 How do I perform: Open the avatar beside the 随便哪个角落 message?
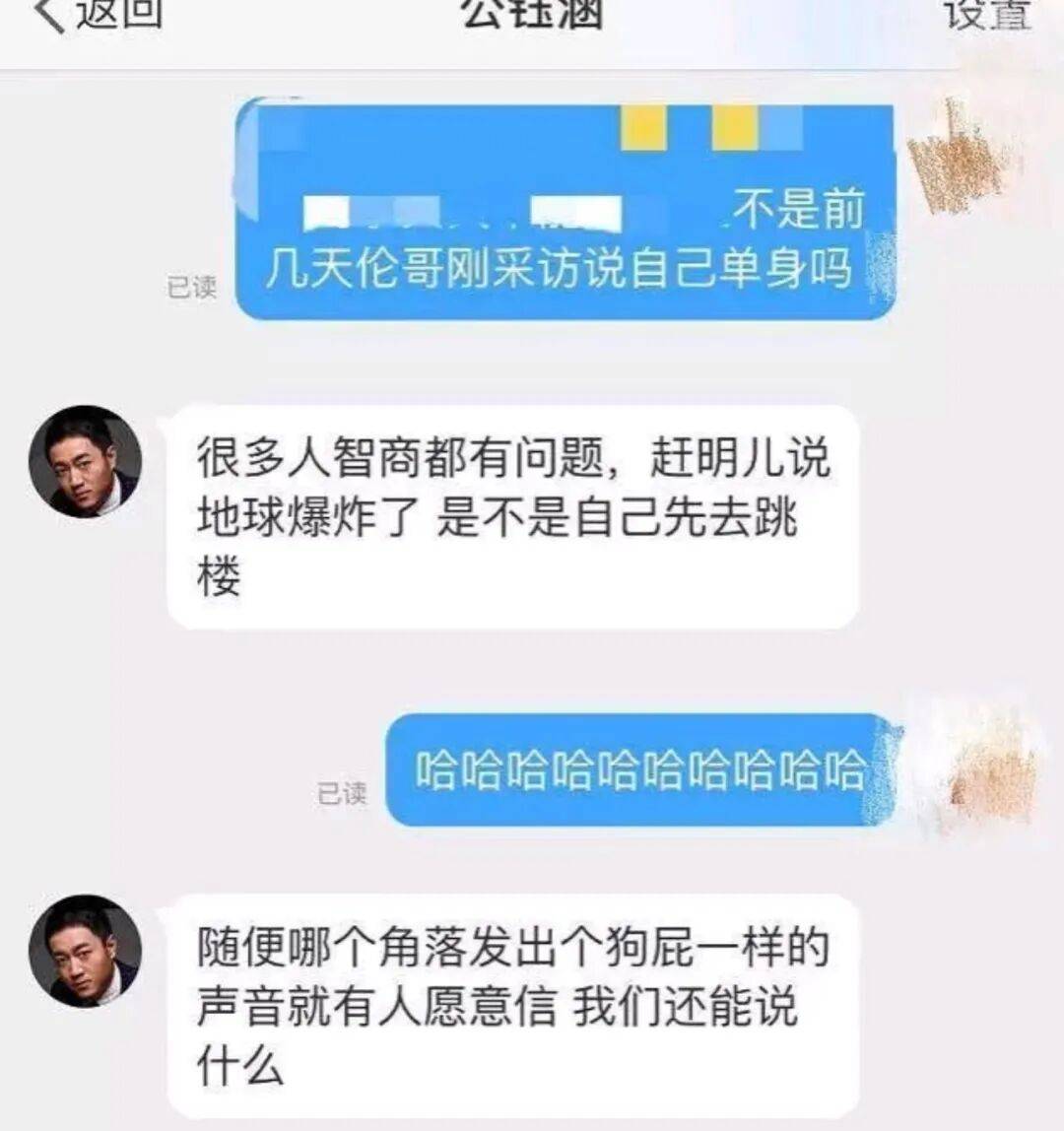click(x=85, y=951)
